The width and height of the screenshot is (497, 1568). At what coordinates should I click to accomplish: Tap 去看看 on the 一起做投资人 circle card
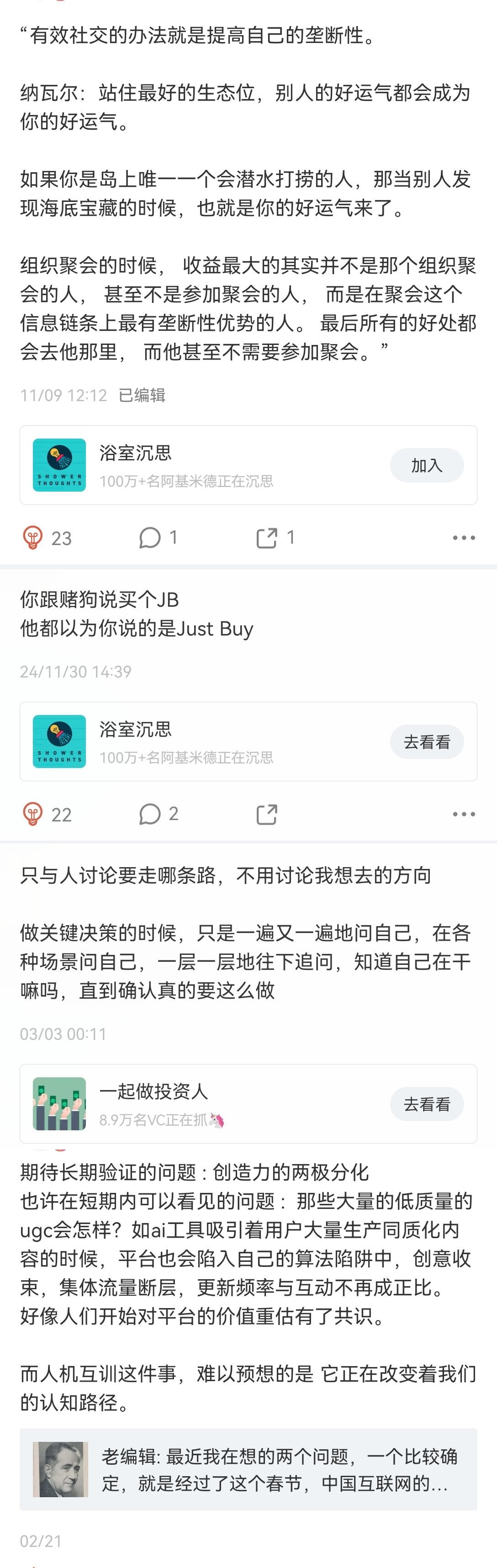(x=427, y=1104)
